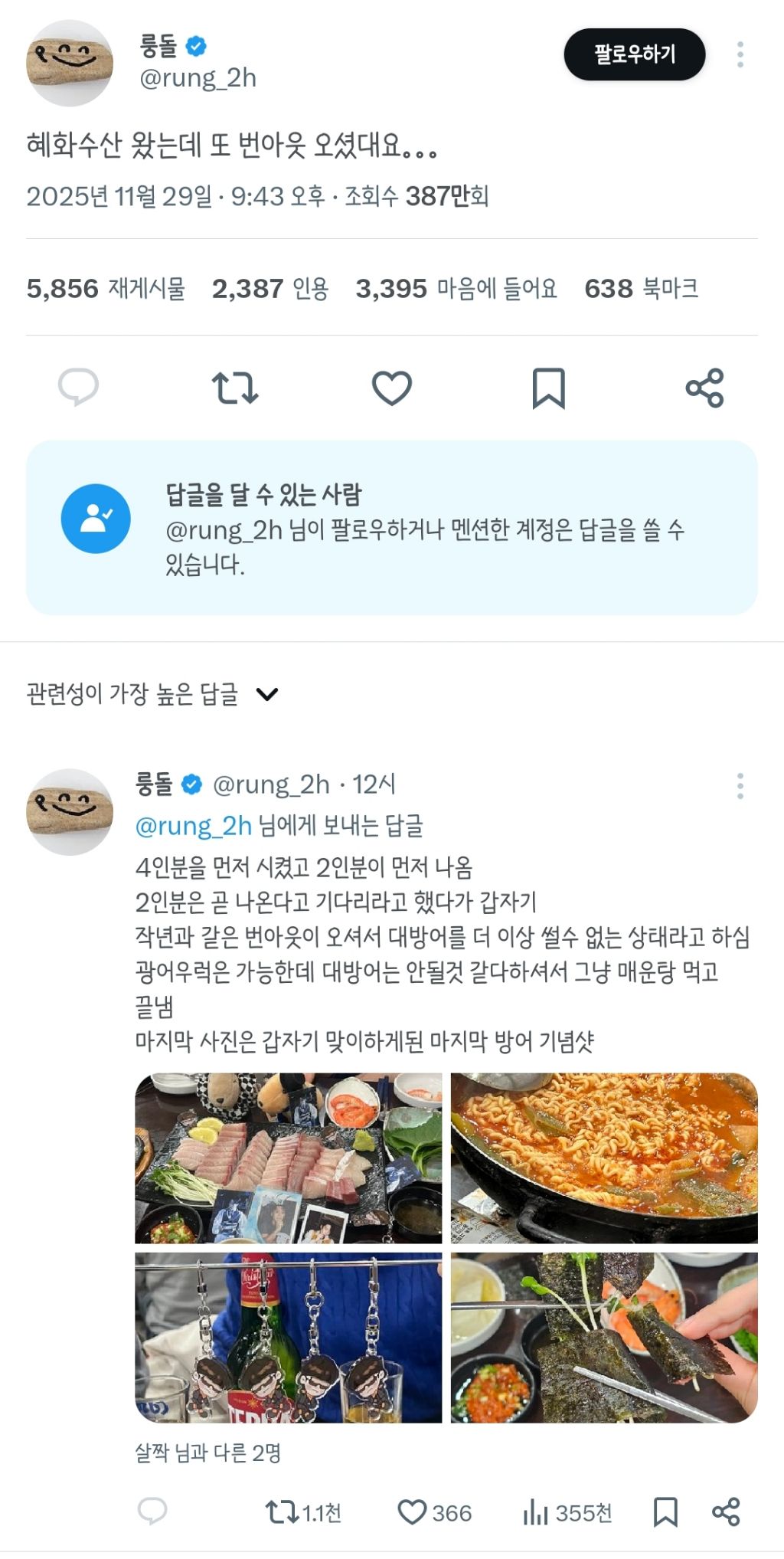Screen dimensions: 784x1559
Task: Open 룽돌's profile avatar on main post
Action: 70,63
